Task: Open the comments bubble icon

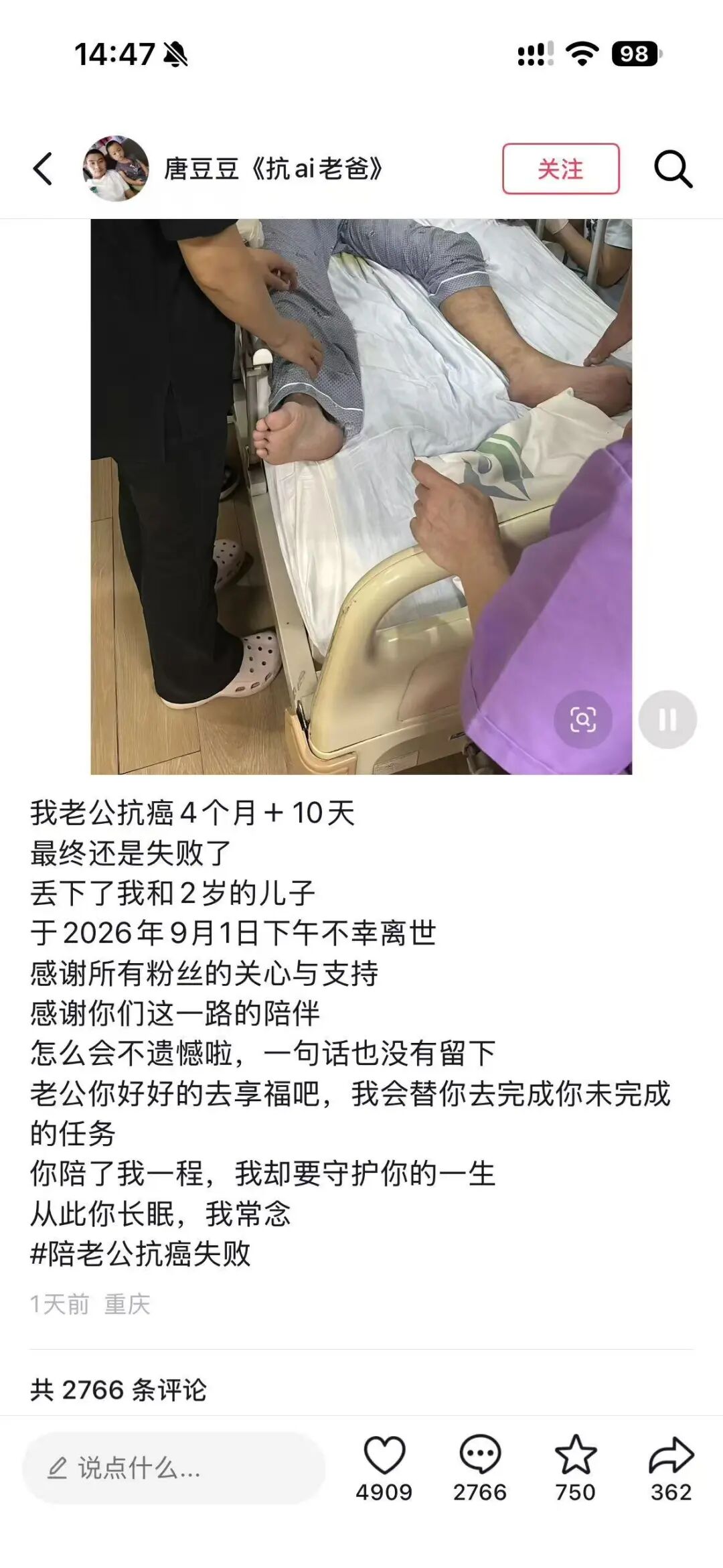Action: tap(480, 1455)
